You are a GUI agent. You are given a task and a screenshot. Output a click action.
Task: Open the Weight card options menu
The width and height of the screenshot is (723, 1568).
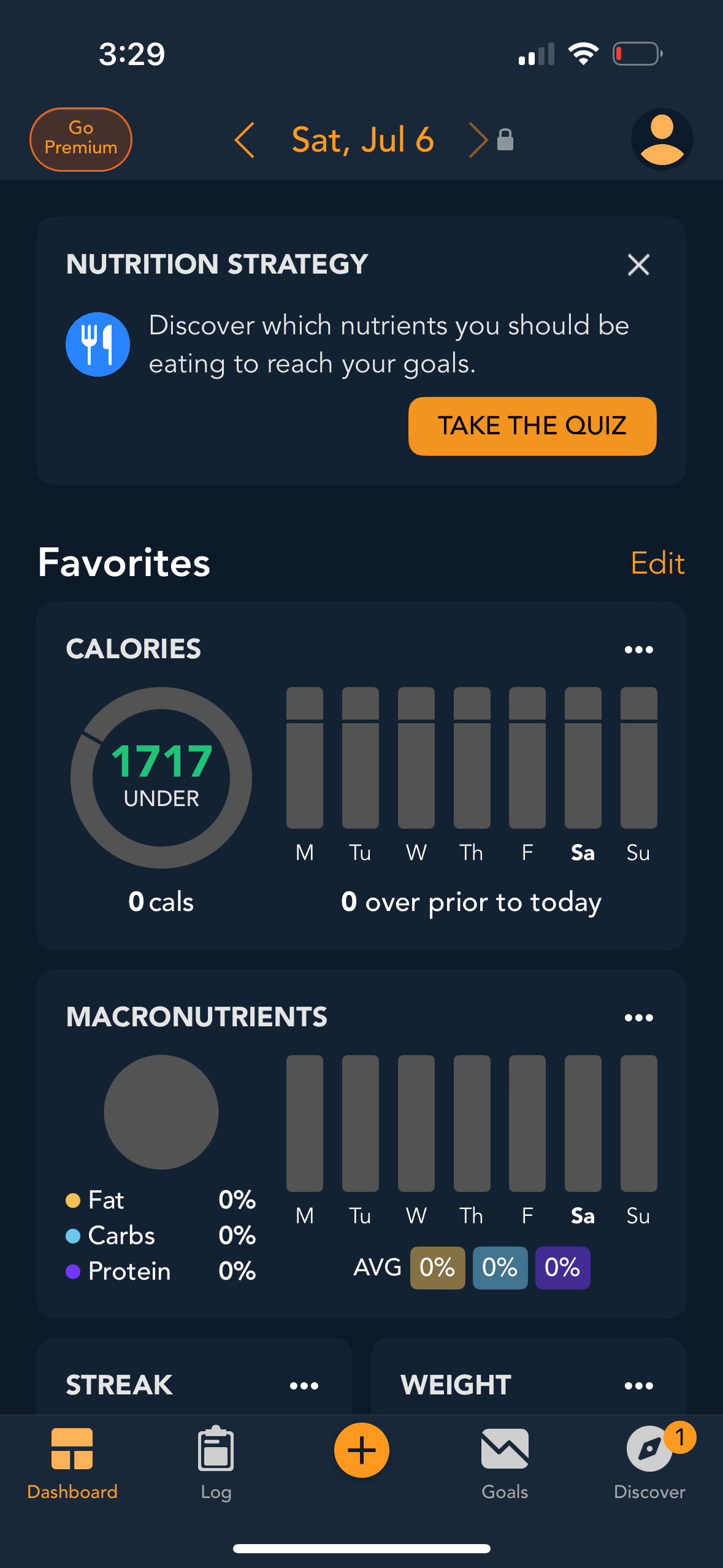[x=639, y=1385]
